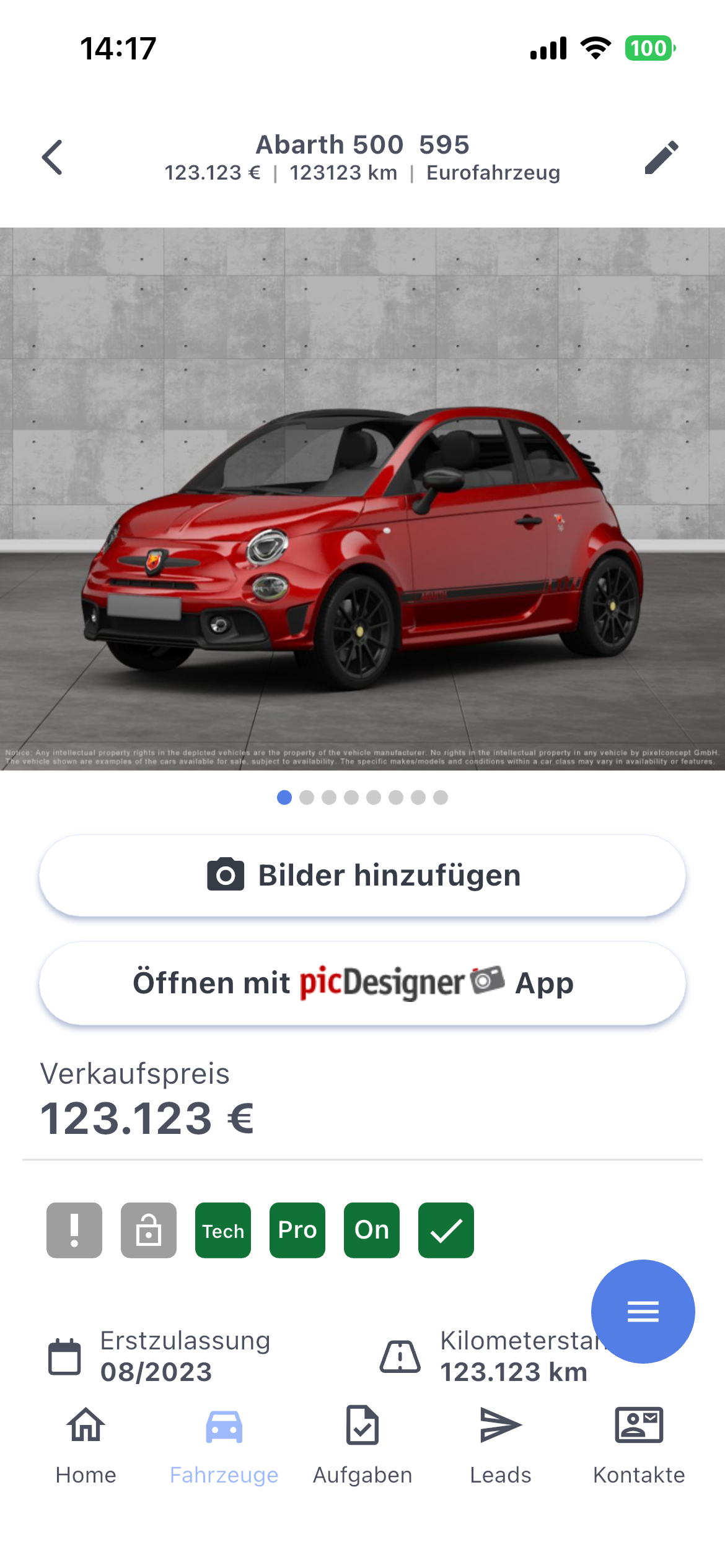
Task: Tap the grey exclamation mark status badge
Action: pyautogui.click(x=74, y=1230)
